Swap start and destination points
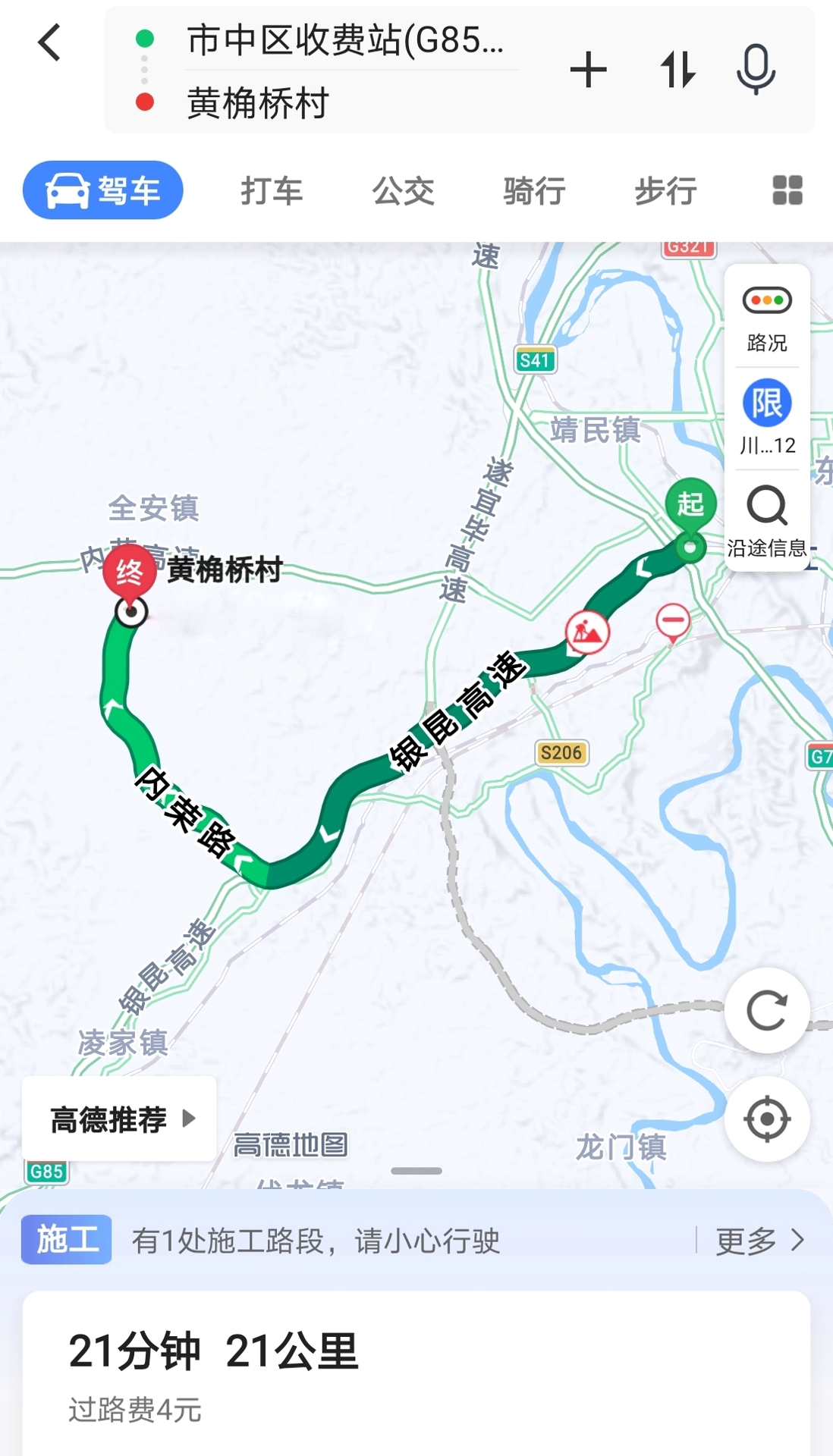Viewport: 833px width, 1456px height. click(677, 71)
